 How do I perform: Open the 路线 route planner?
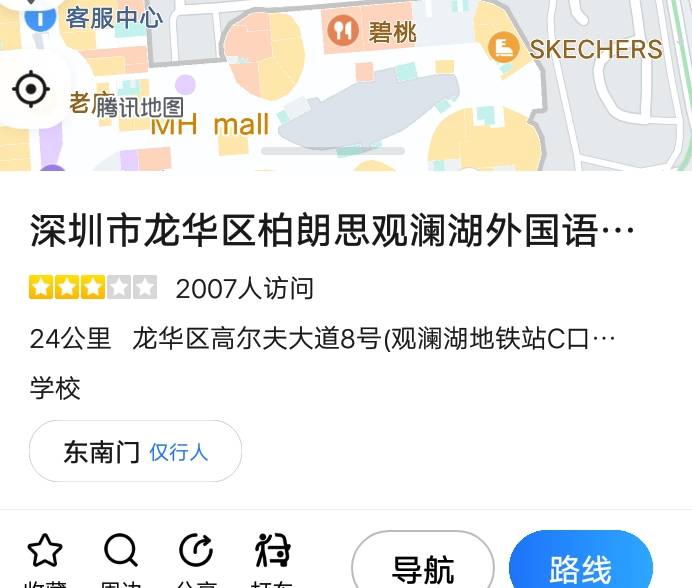[x=580, y=567]
